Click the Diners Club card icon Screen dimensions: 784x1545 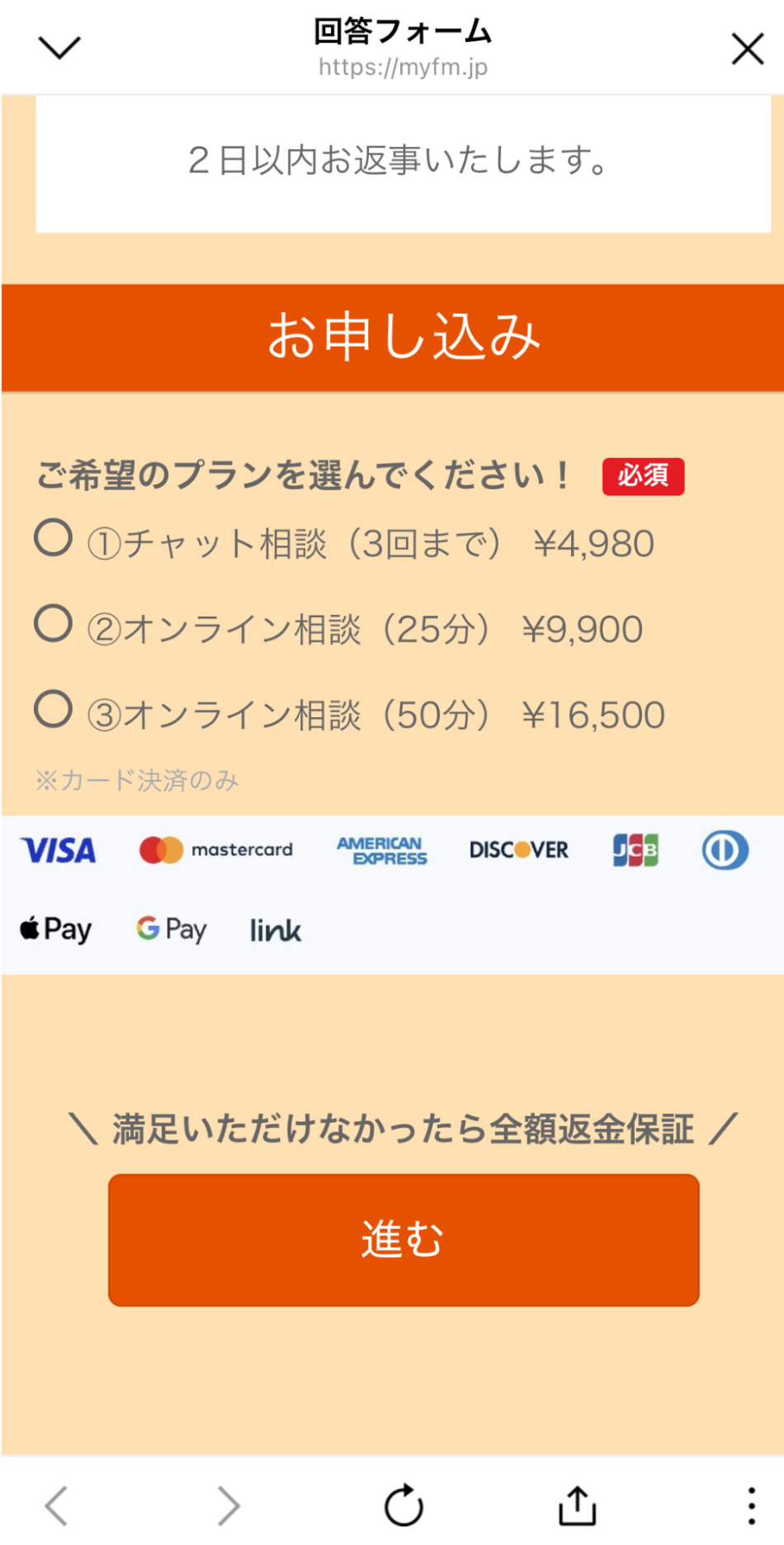(724, 850)
